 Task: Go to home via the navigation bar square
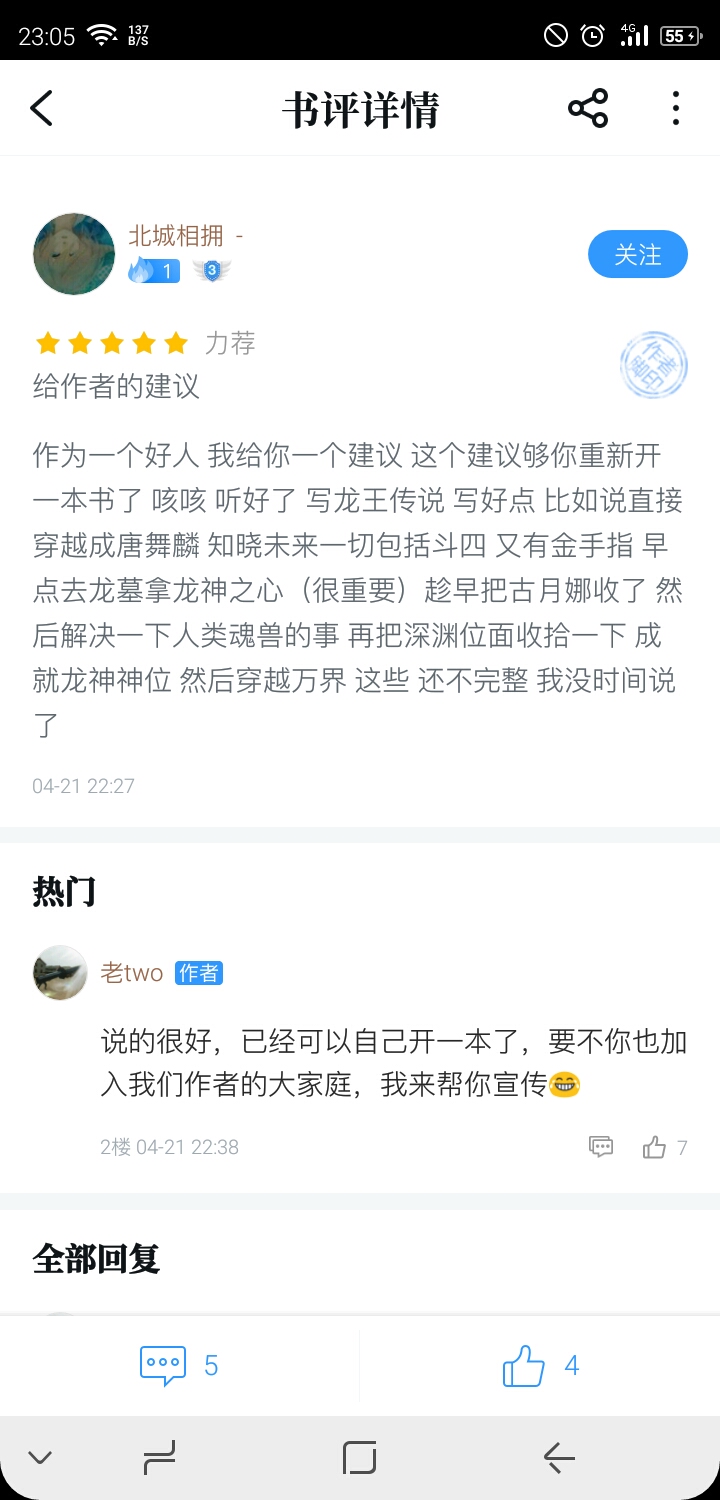[359, 1458]
